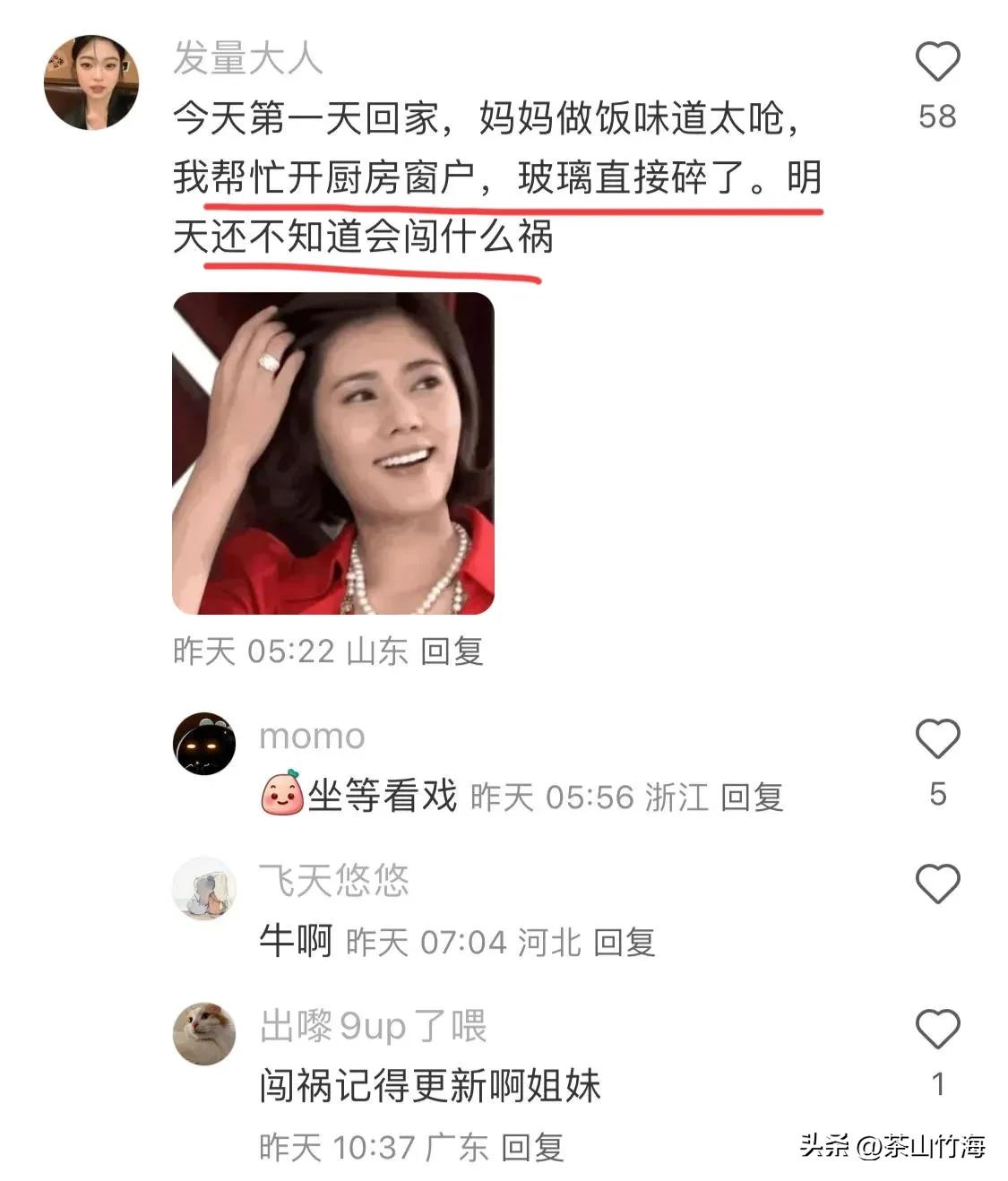Reply to 飞天悠悠's comment
The width and height of the screenshot is (1008, 1181).
(x=625, y=942)
